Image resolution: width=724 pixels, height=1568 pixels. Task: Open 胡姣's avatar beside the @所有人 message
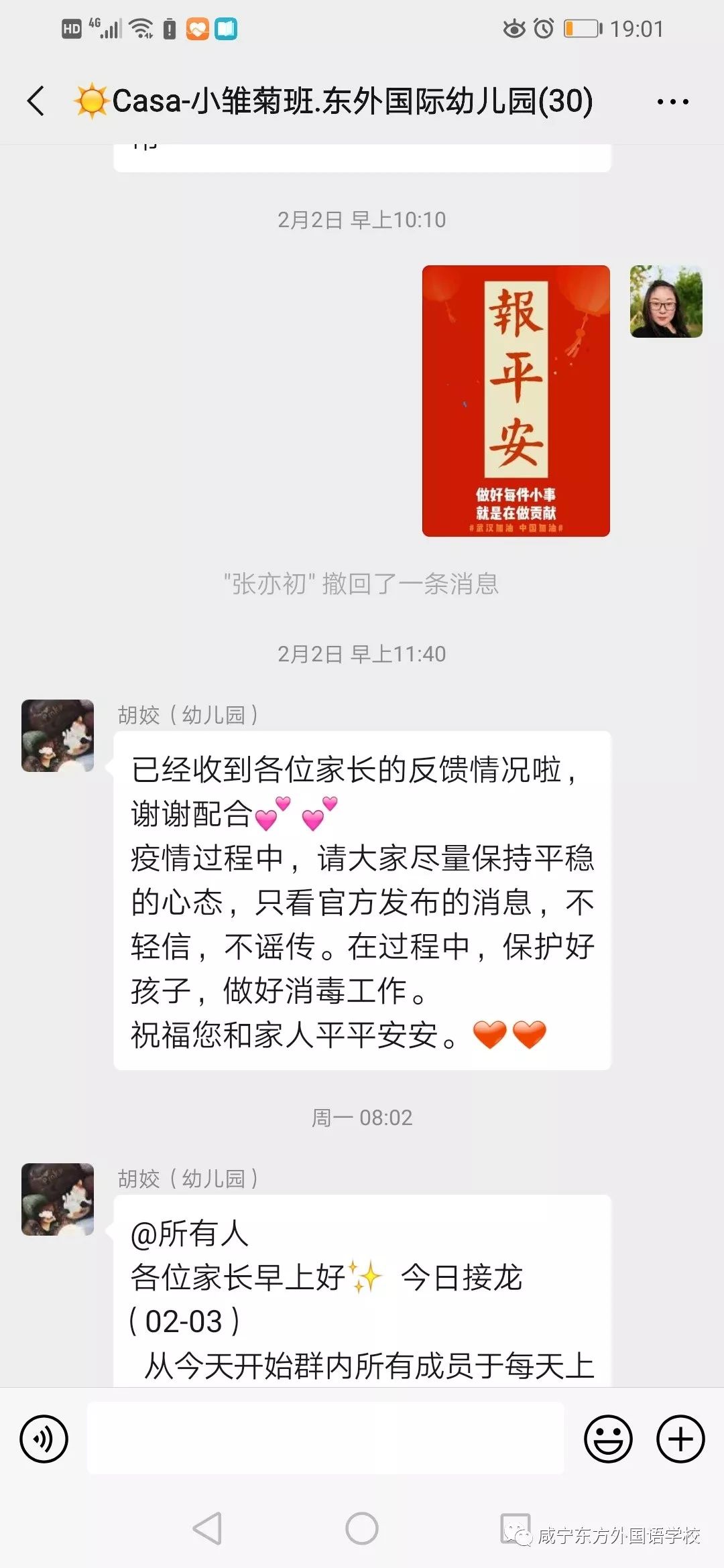[58, 1199]
